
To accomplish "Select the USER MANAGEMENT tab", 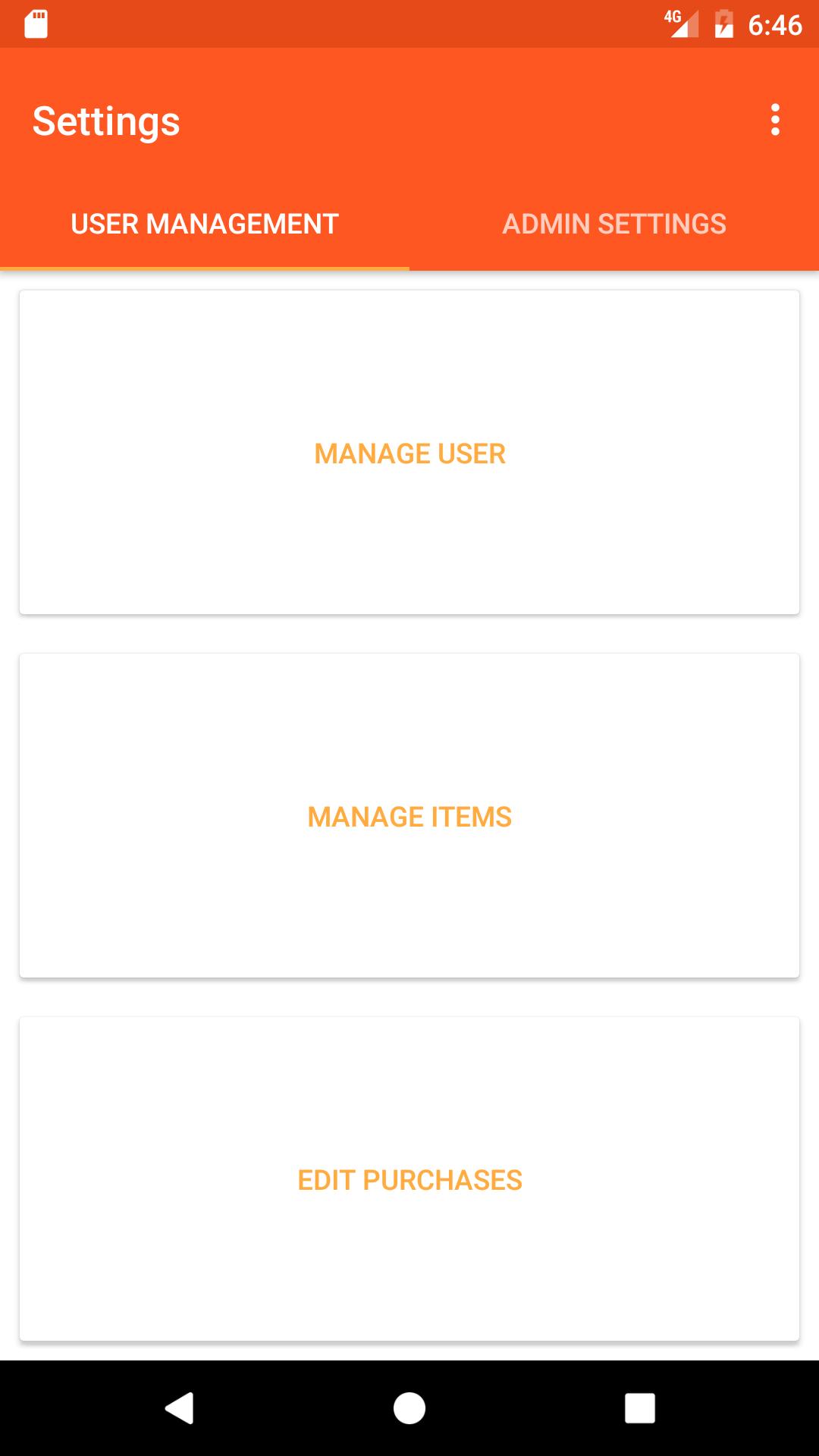I will (202, 224).
